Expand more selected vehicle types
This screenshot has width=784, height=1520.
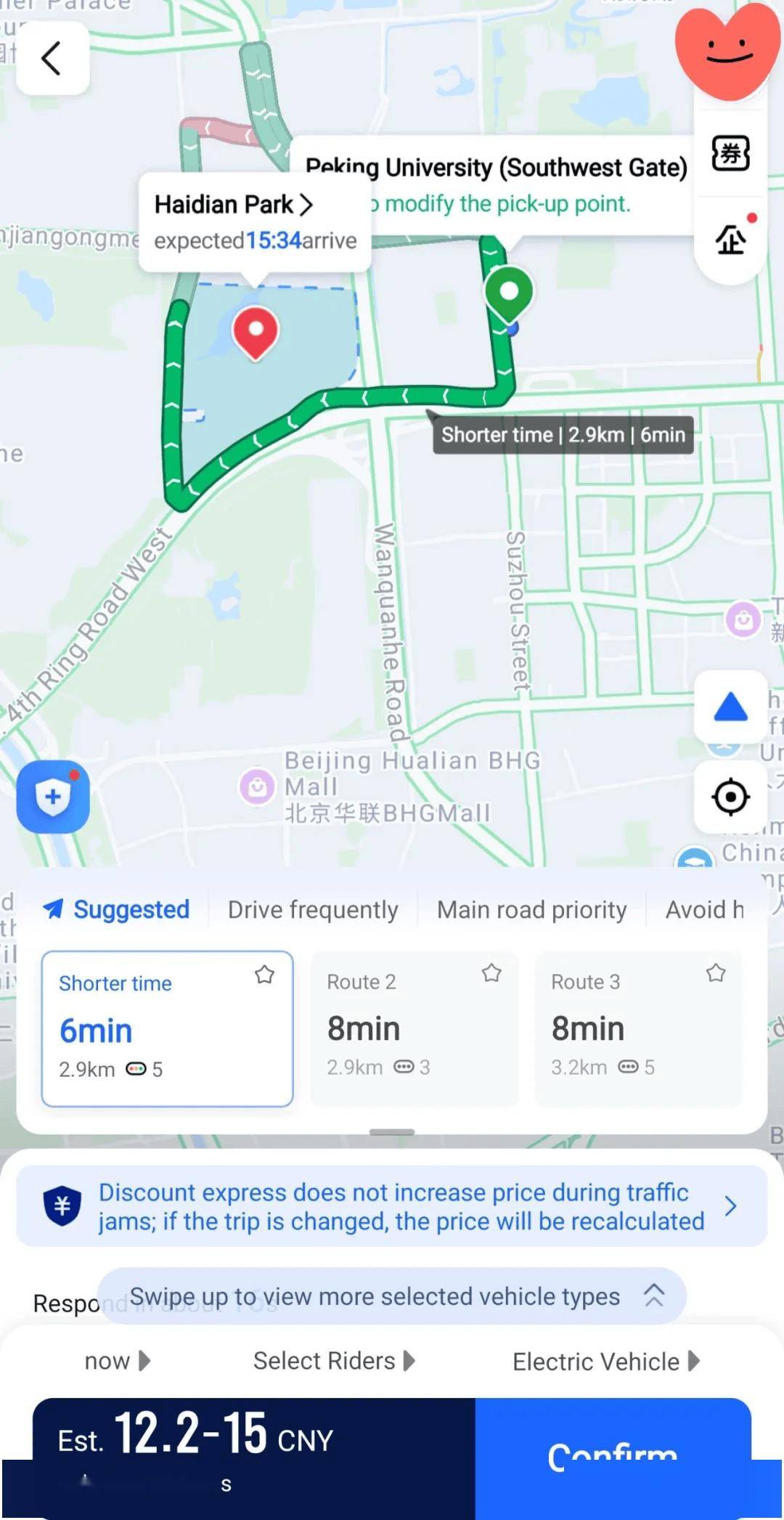pos(392,1296)
